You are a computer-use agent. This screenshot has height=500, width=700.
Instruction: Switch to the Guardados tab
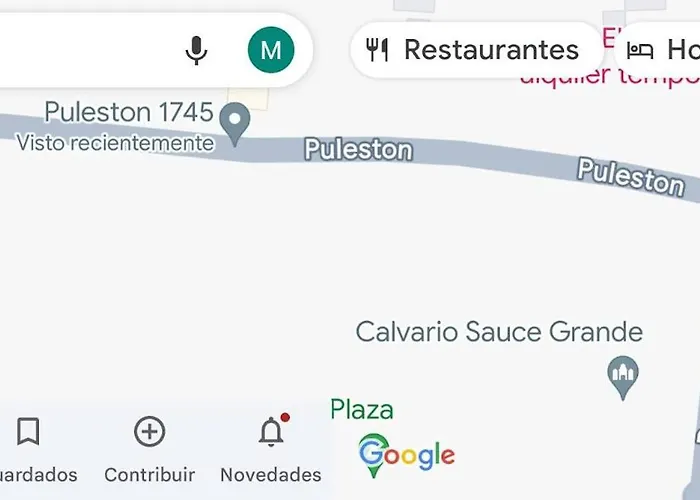(30, 448)
